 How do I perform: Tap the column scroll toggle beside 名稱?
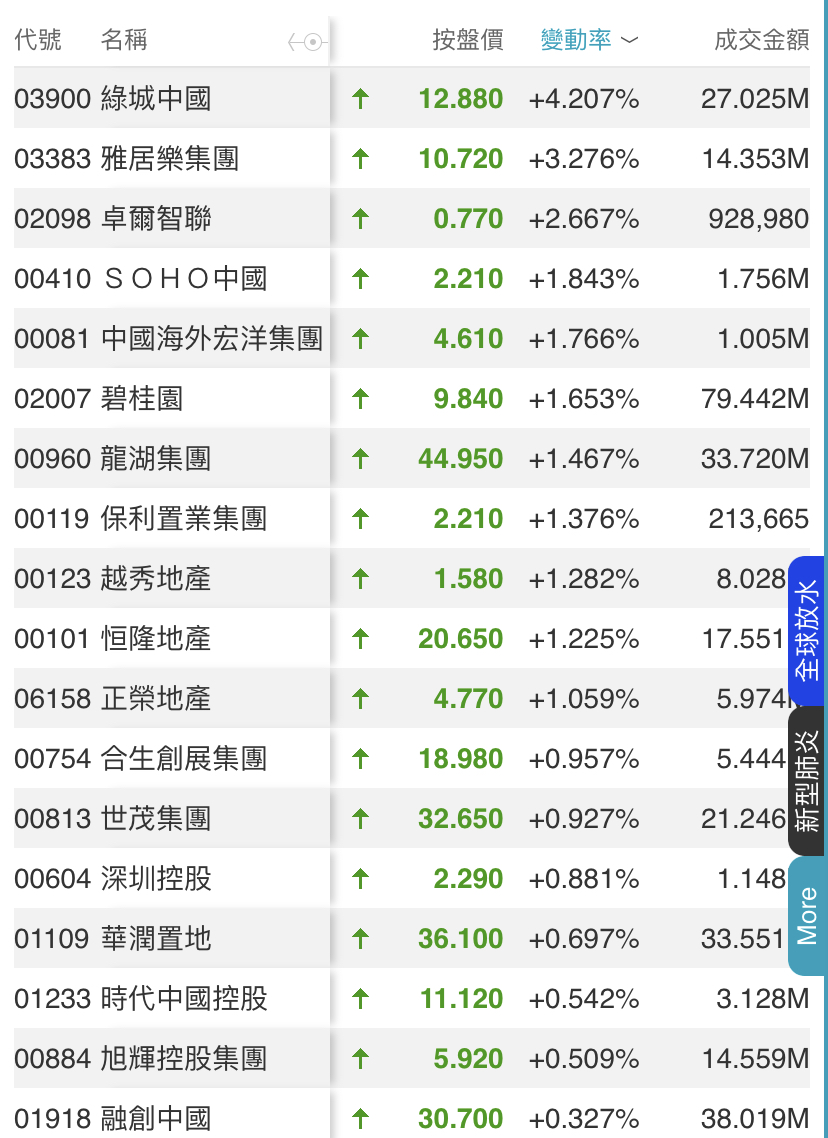(308, 42)
